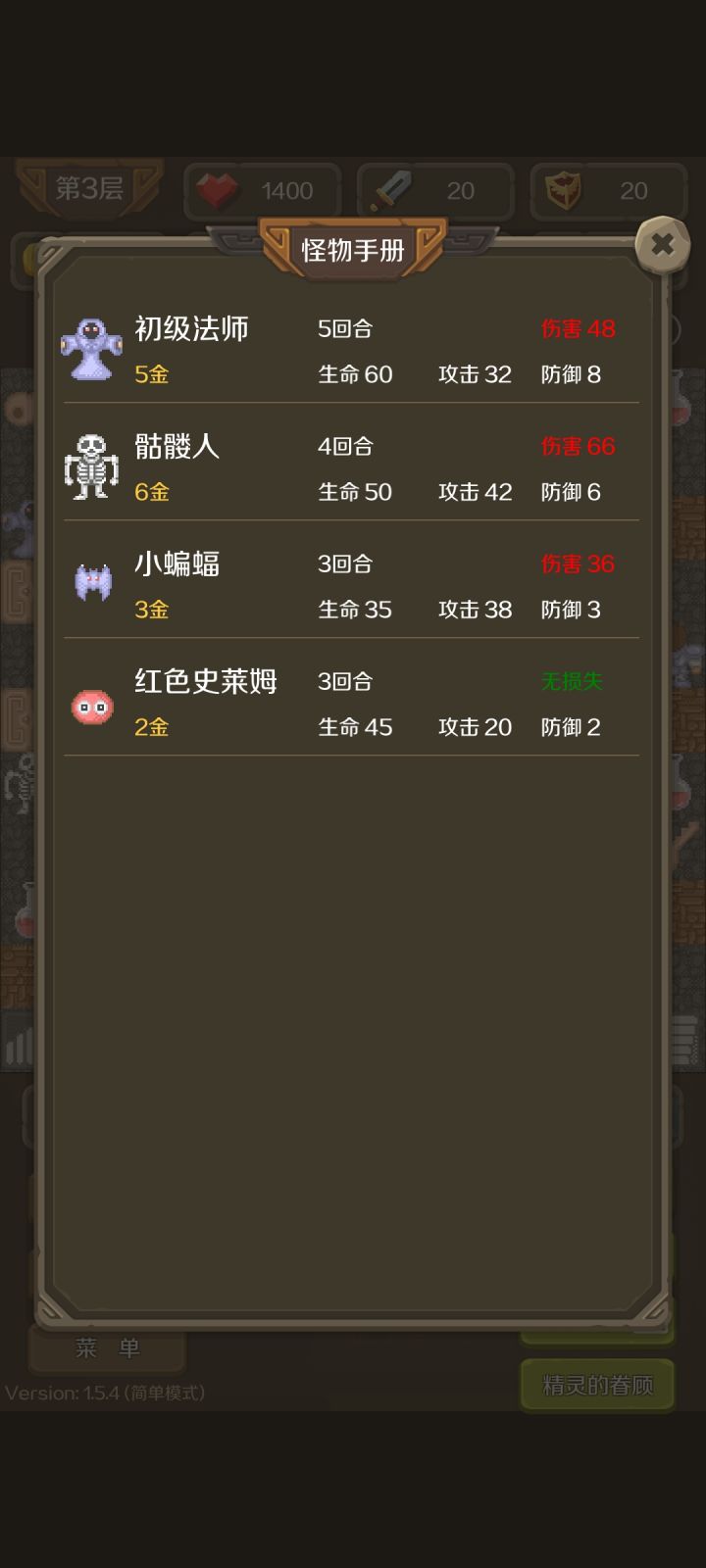The height and width of the screenshot is (1568, 706).
Task: Click the shield defense icon in the header
Action: pyautogui.click(x=563, y=189)
